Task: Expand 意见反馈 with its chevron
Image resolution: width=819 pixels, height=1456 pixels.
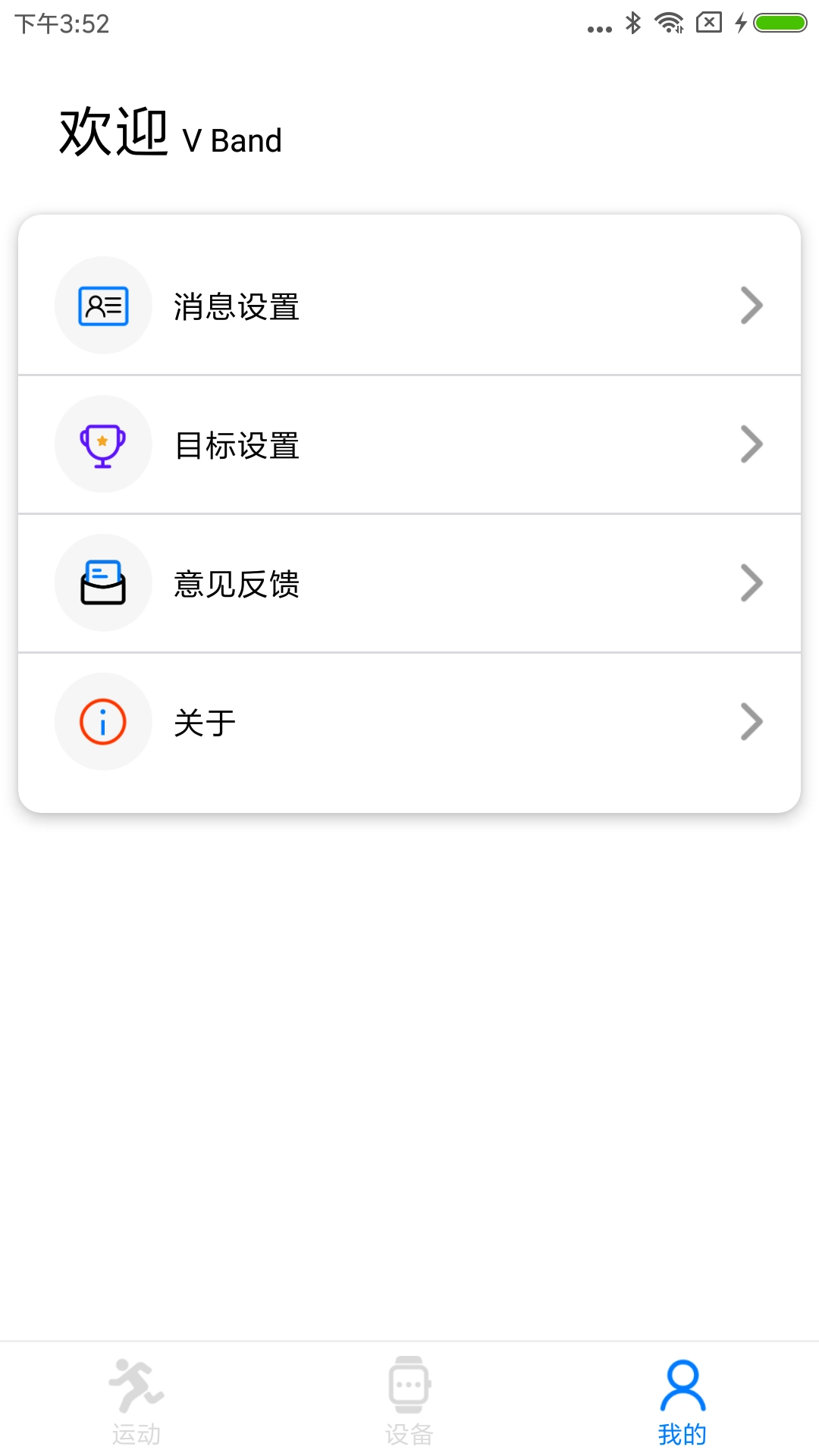Action: pyautogui.click(x=752, y=582)
